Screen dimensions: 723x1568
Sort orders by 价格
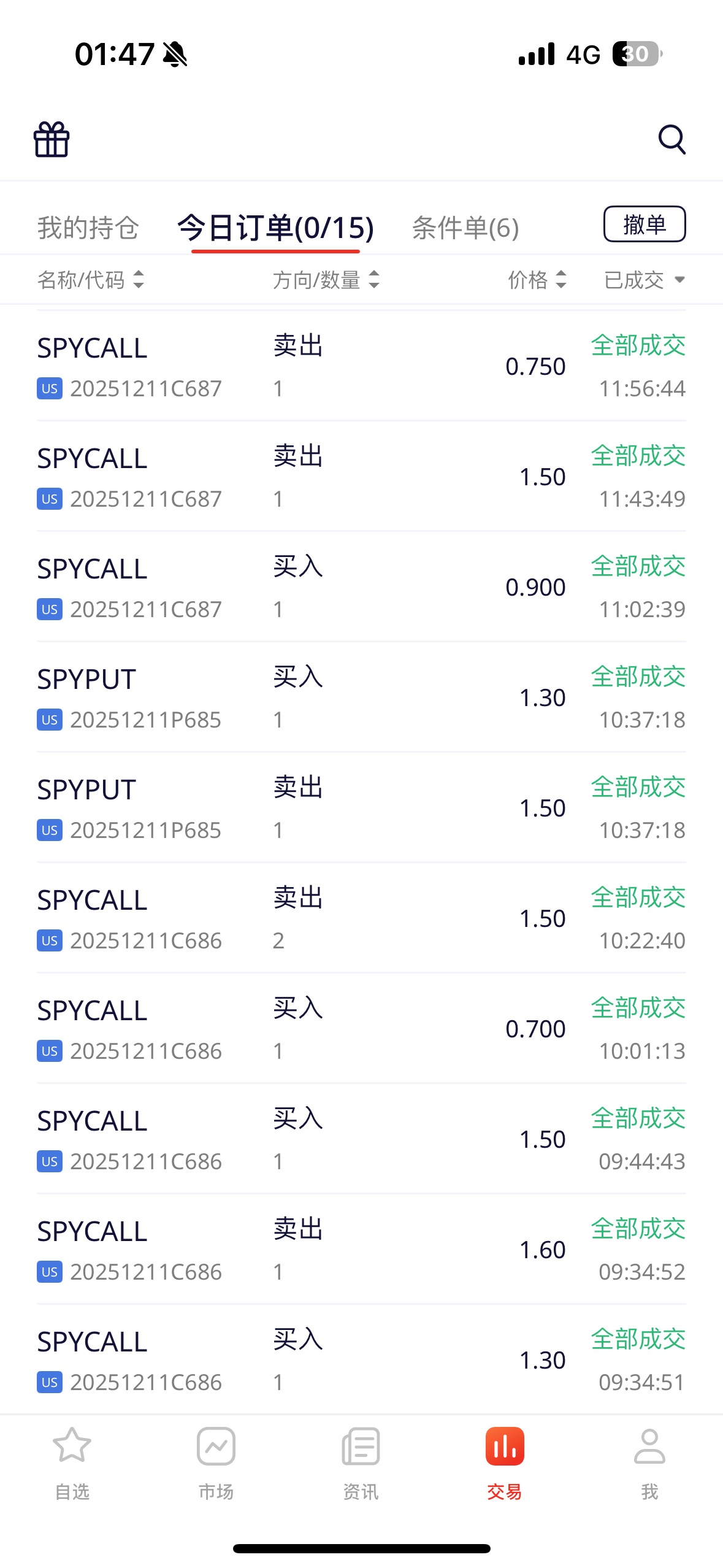537,280
